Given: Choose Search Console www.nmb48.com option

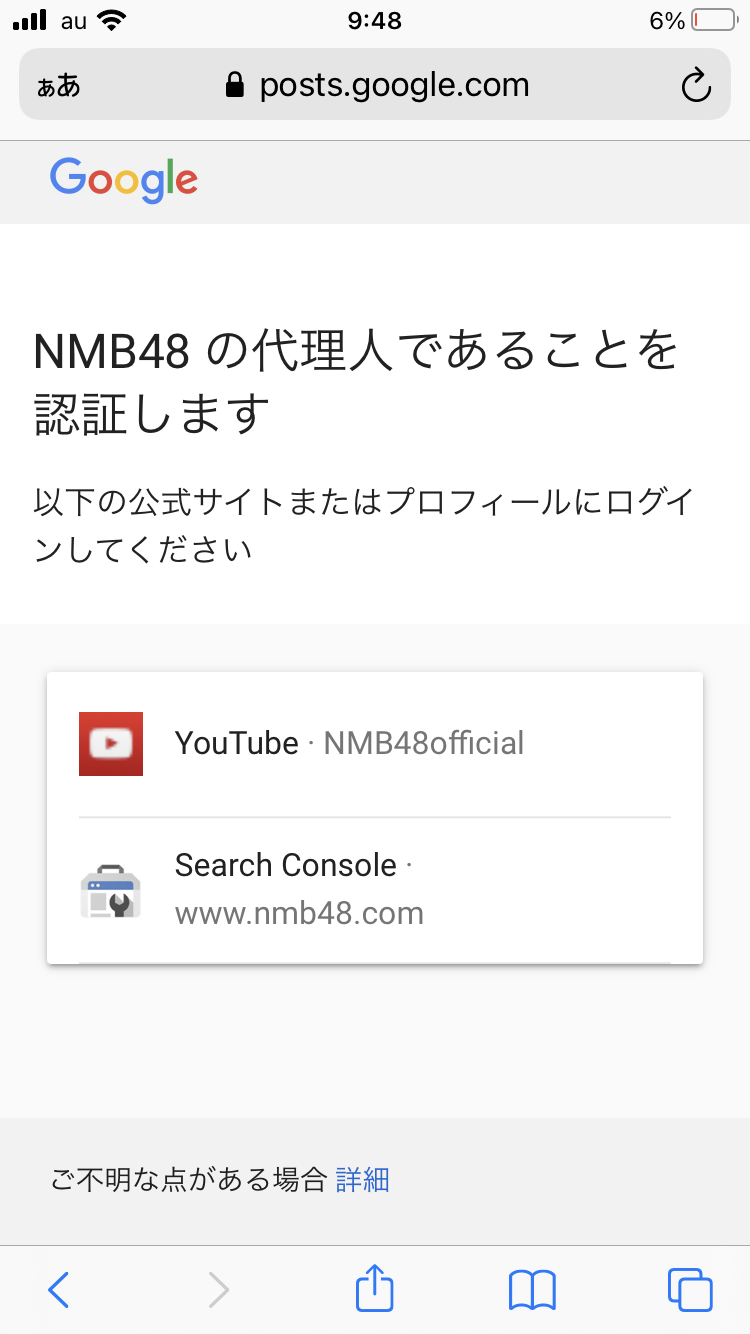Looking at the screenshot, I should (374, 889).
